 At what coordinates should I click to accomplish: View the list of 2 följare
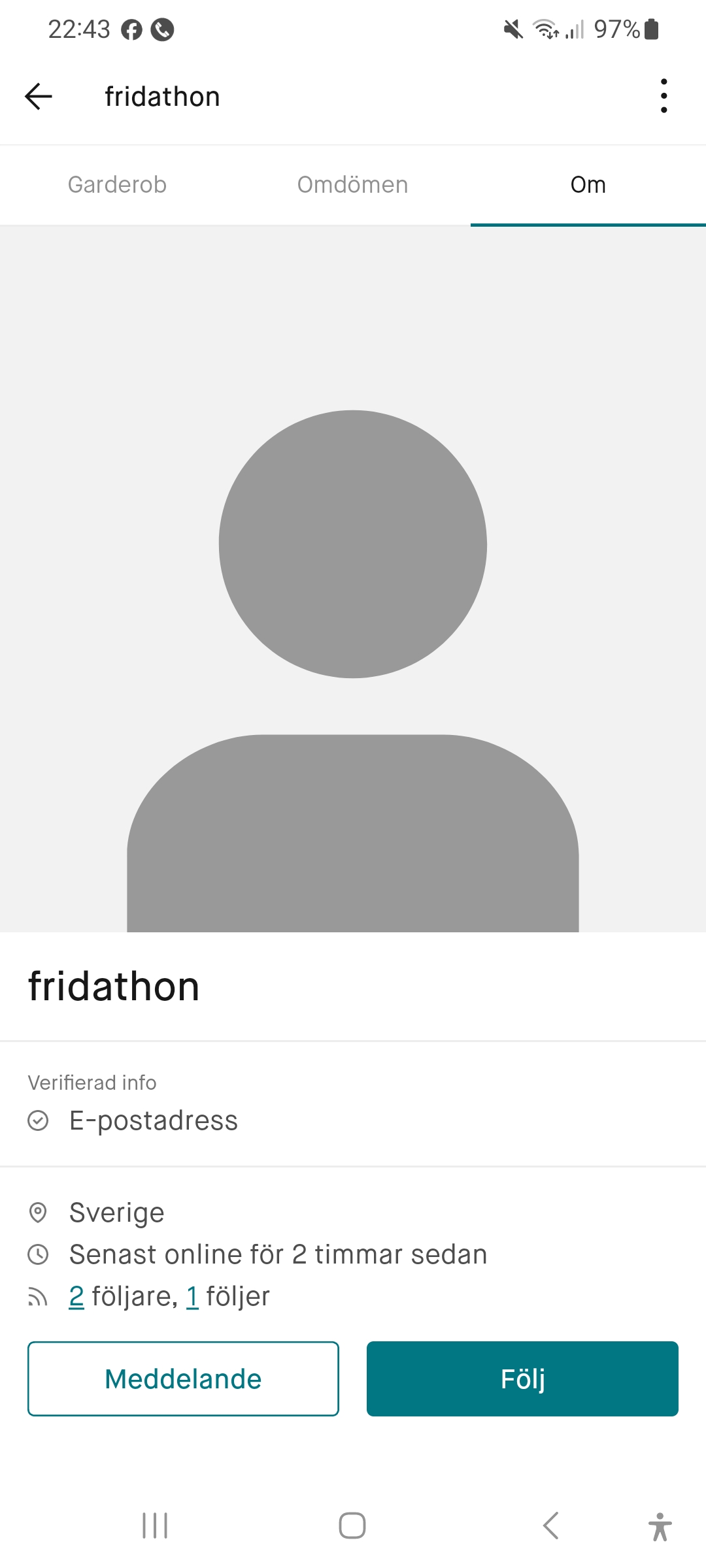(x=76, y=1297)
